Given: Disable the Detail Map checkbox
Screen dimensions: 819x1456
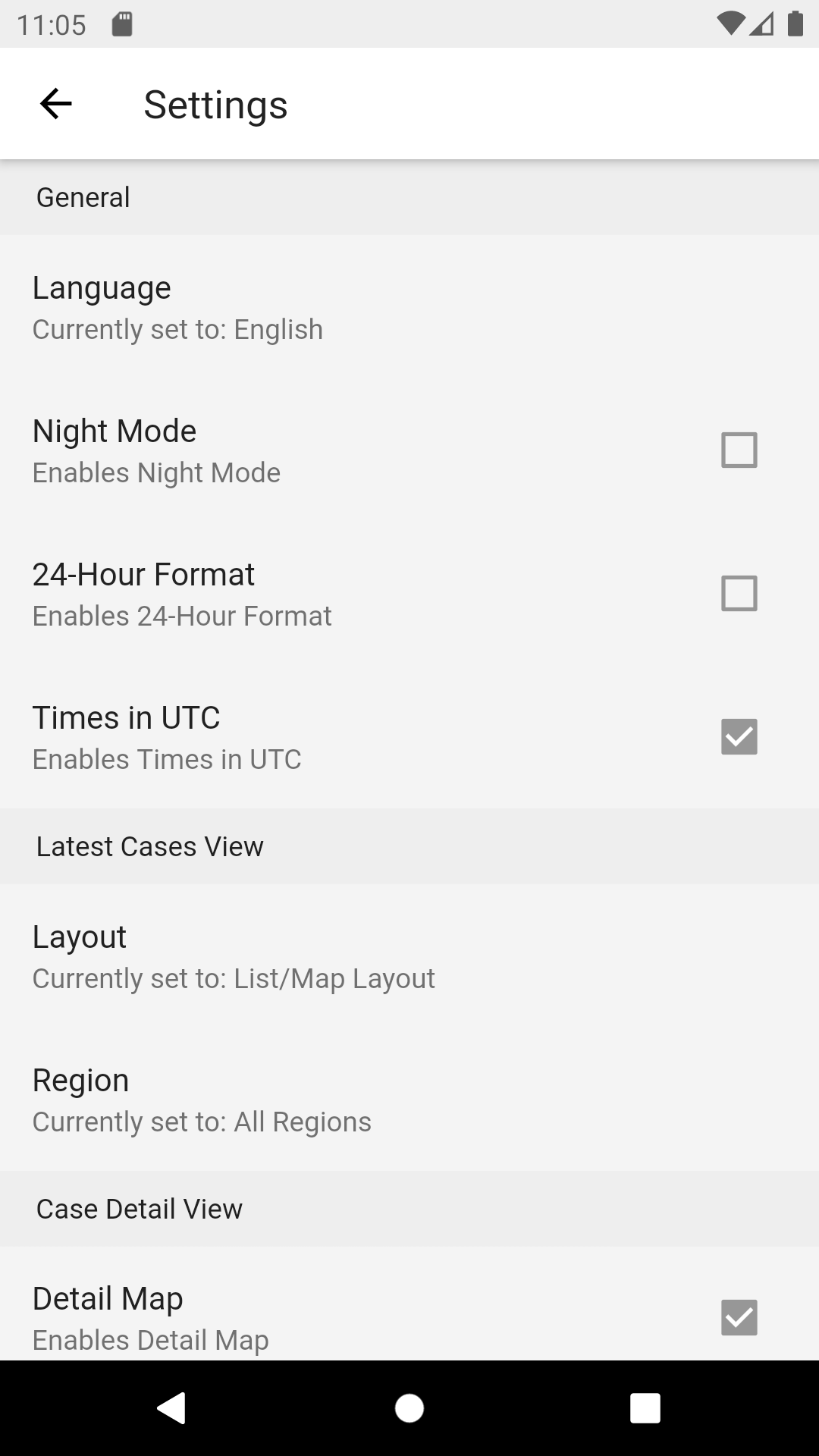Looking at the screenshot, I should [x=739, y=1317].
